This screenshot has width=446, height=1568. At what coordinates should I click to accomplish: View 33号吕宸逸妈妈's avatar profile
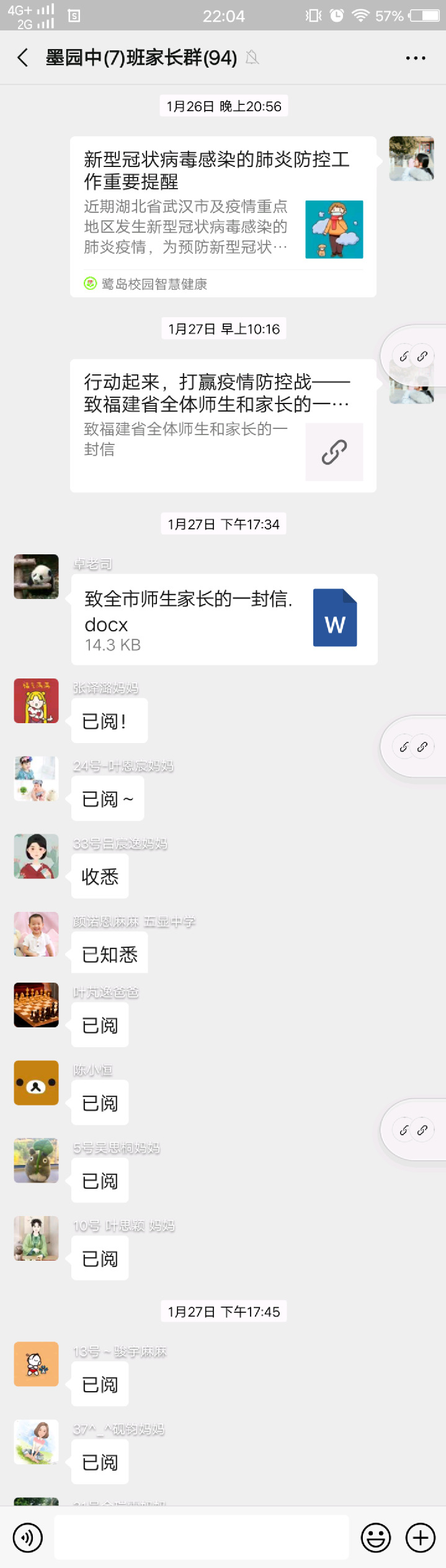(36, 856)
